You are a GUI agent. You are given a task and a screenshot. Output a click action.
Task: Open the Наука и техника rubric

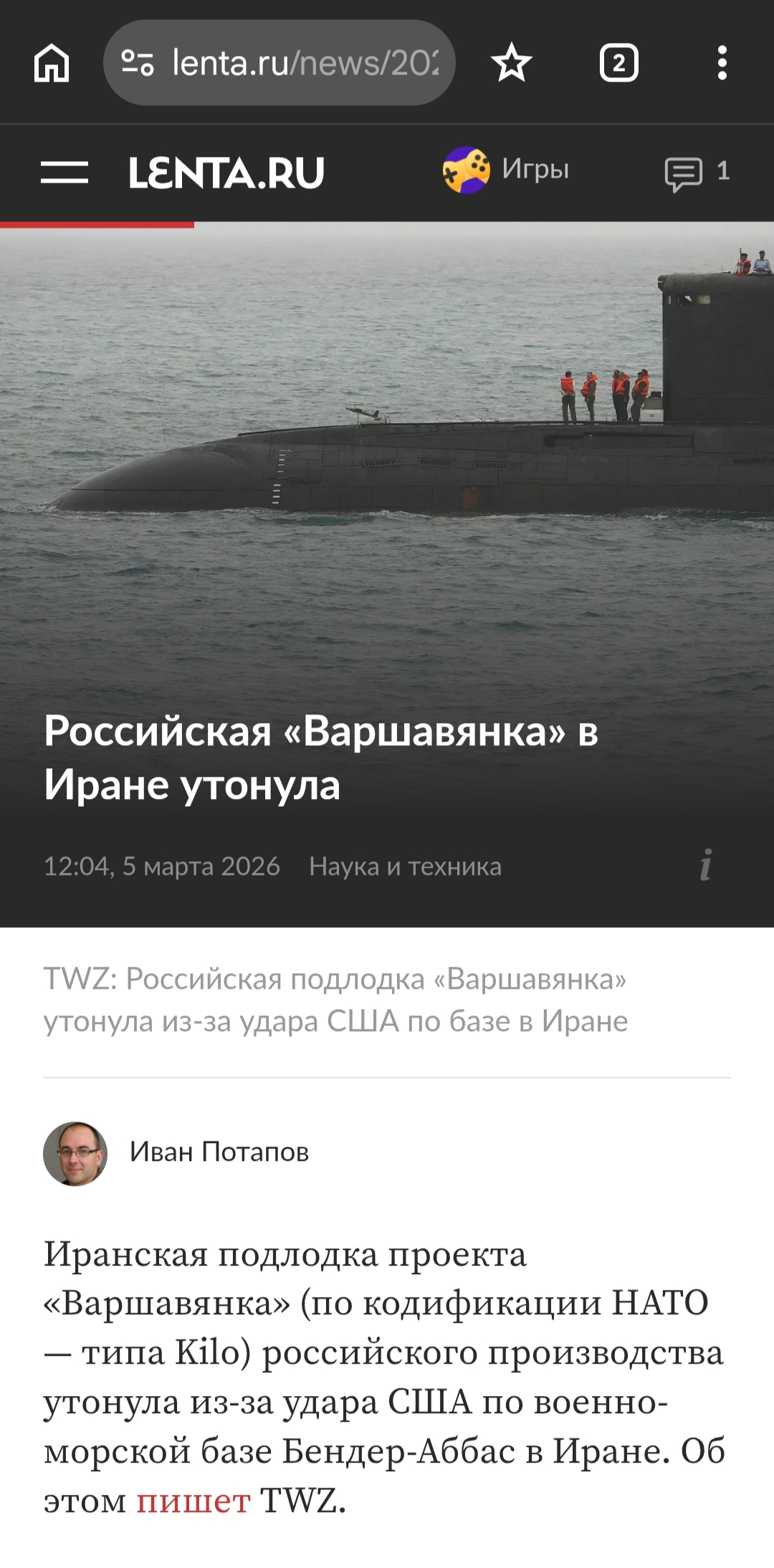(405, 866)
